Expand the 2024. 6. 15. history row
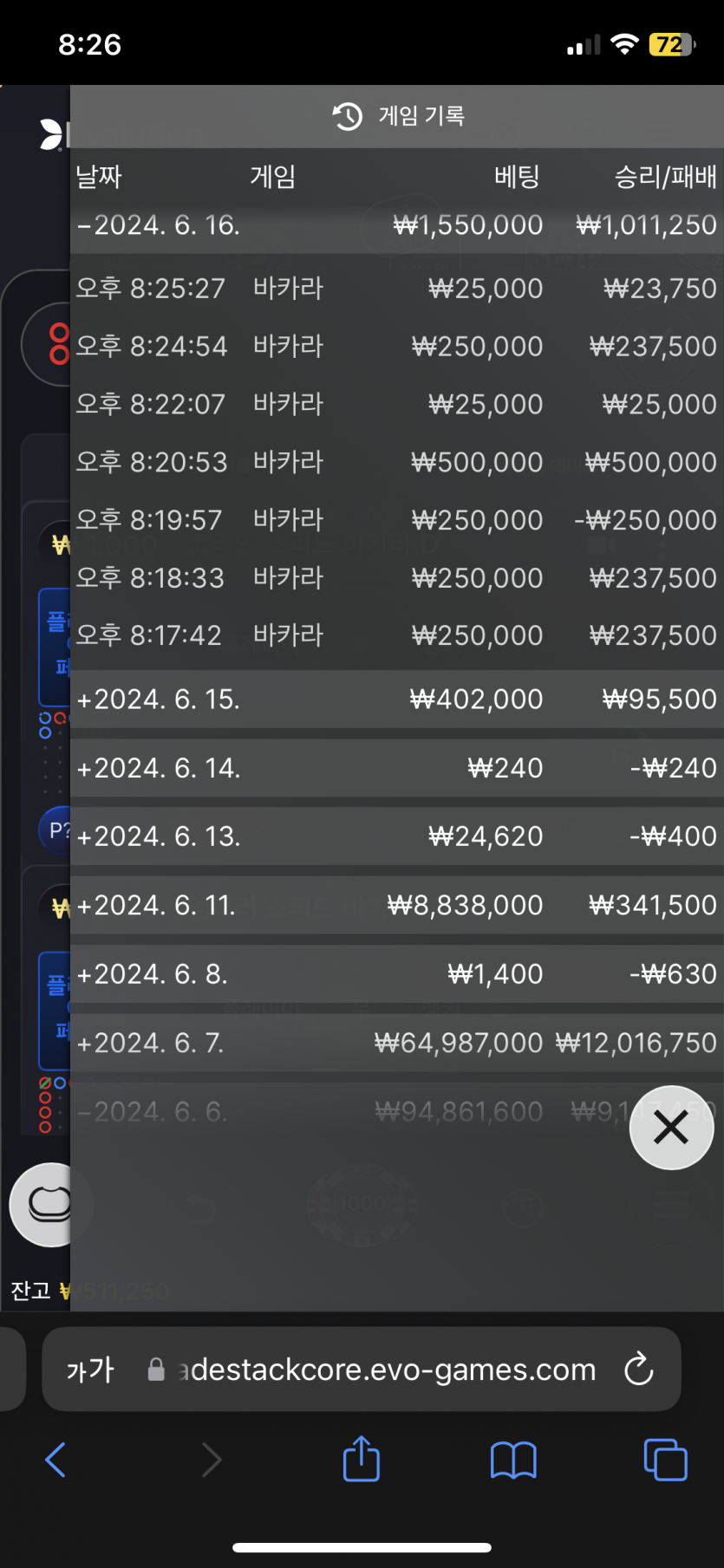 pos(397,699)
